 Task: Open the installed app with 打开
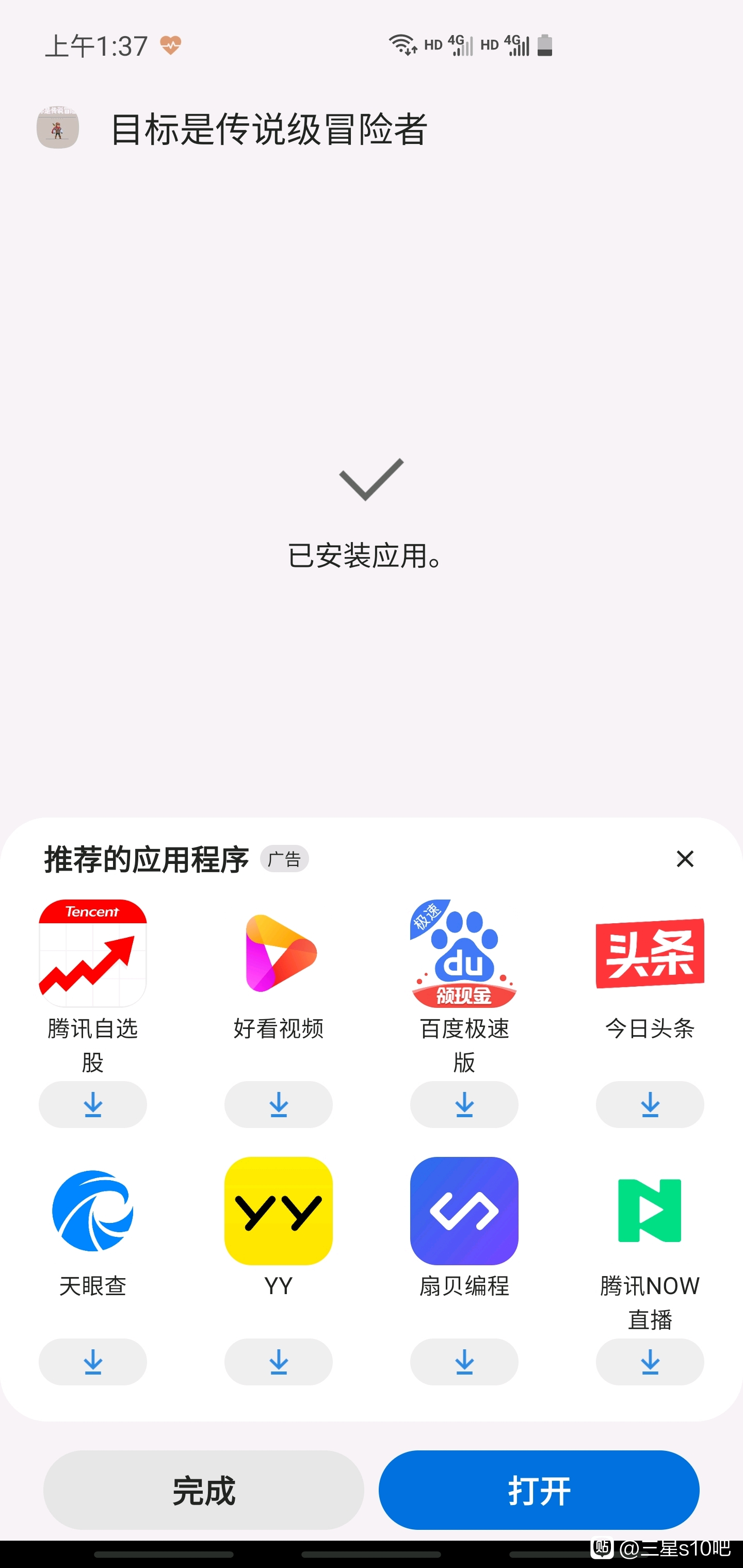pyautogui.click(x=539, y=1490)
